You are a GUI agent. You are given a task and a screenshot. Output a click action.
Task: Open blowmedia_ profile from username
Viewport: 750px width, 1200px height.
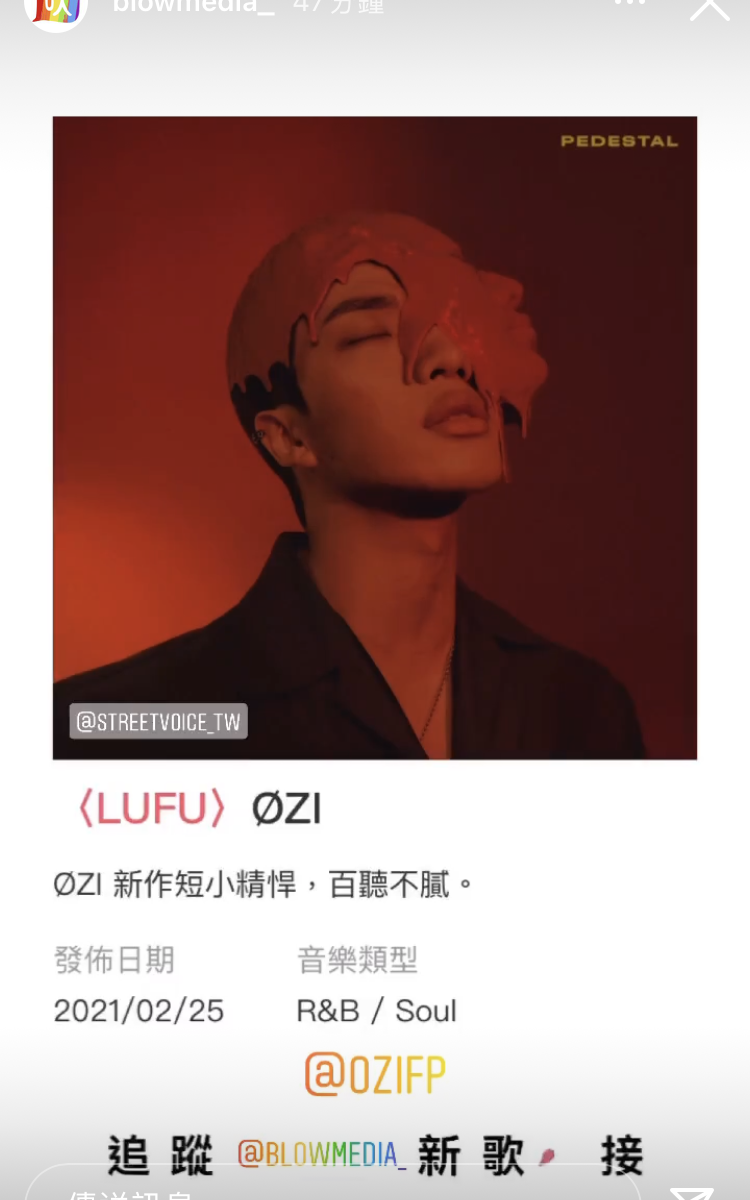click(x=193, y=6)
